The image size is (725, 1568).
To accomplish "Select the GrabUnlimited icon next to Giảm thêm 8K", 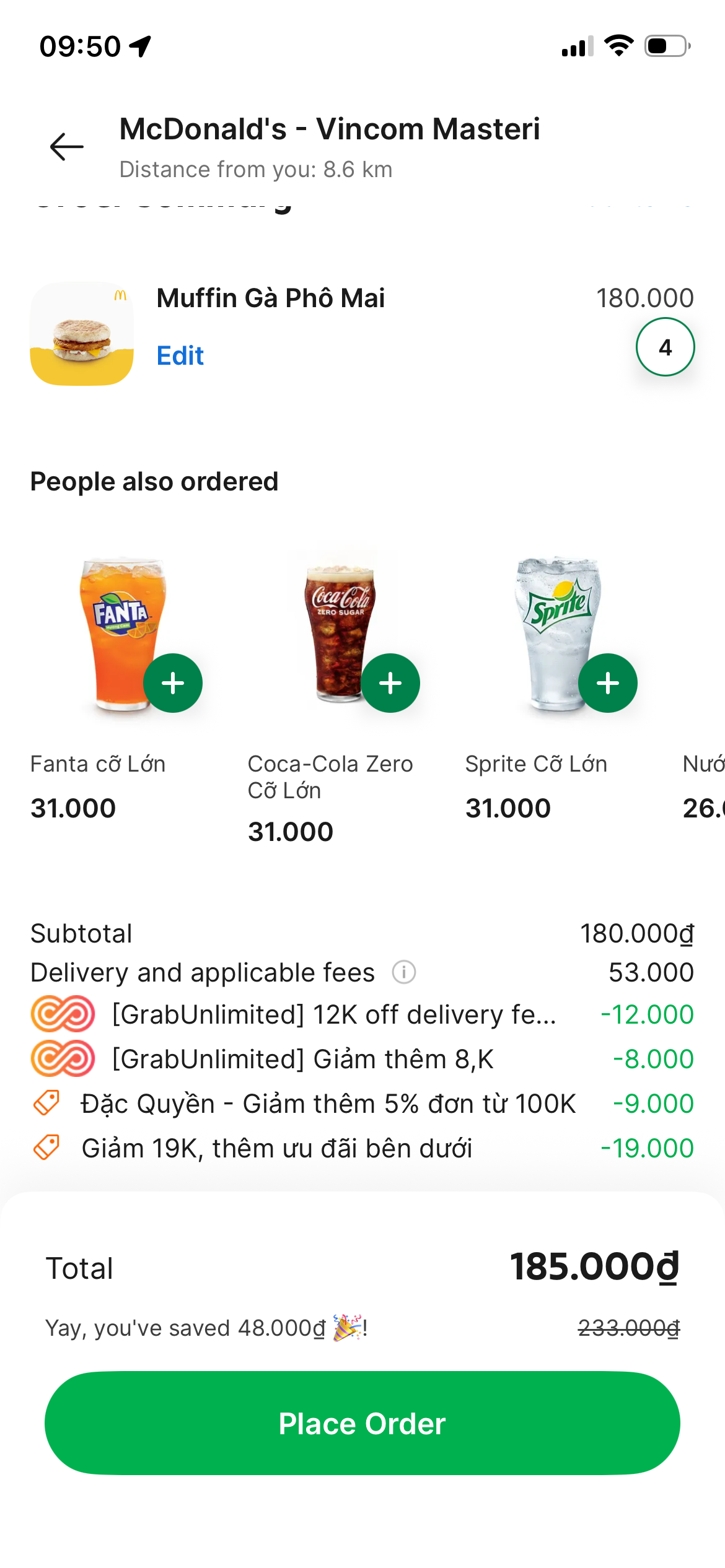I will tap(62, 1058).
